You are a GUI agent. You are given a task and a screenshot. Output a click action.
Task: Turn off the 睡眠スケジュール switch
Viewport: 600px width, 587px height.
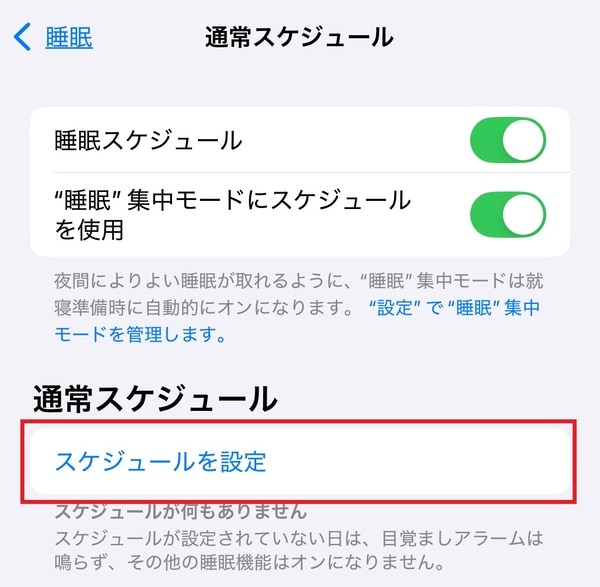[508, 141]
